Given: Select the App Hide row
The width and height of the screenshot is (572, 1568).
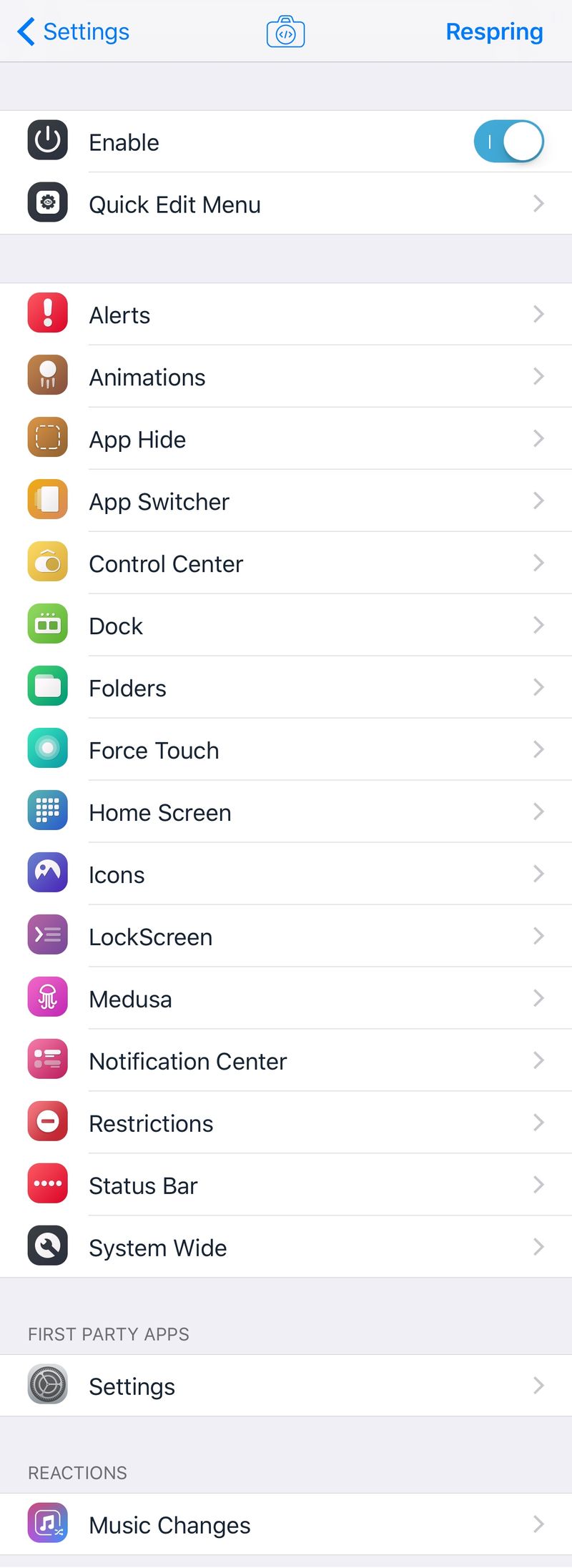Looking at the screenshot, I should point(286,439).
